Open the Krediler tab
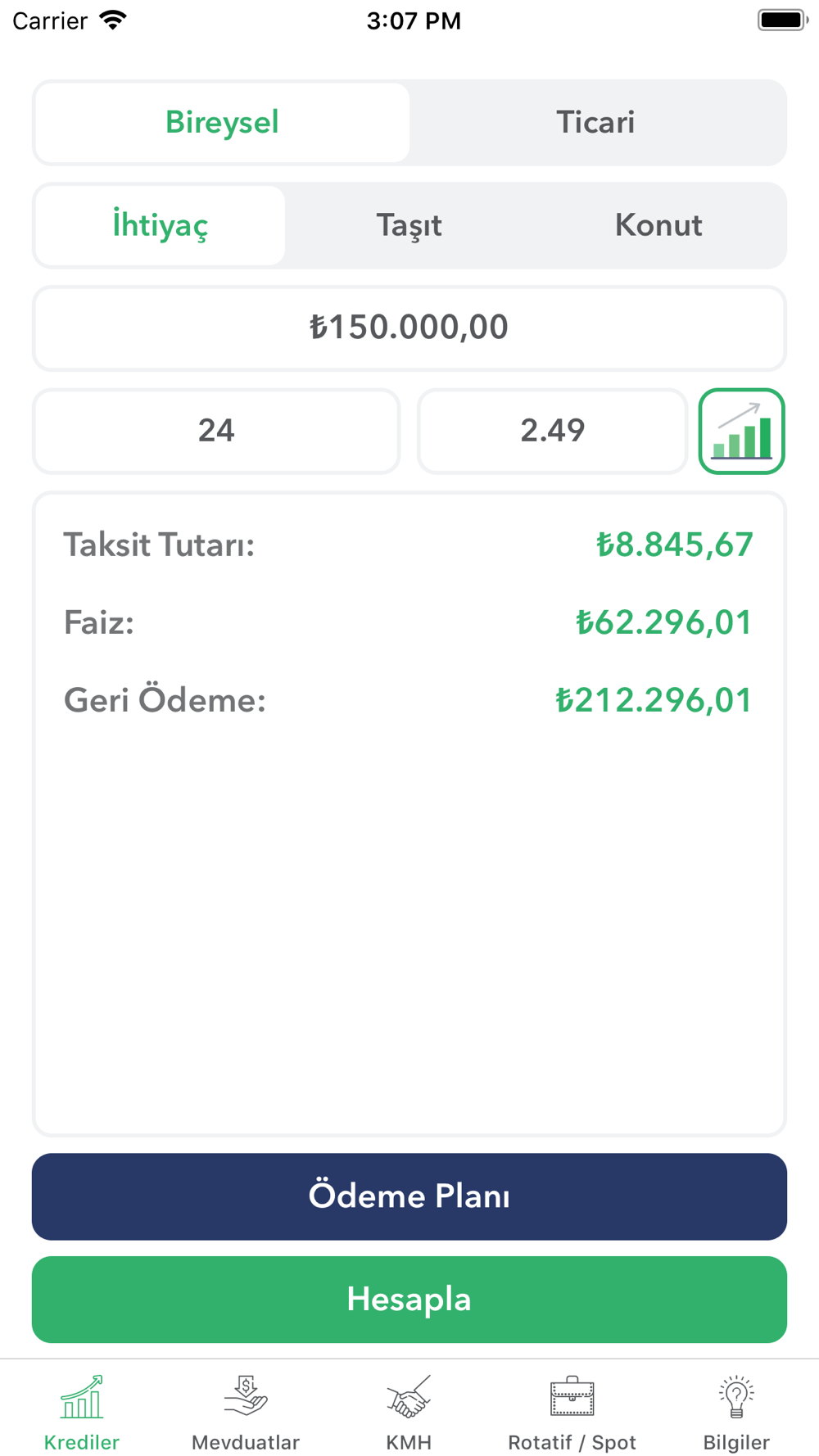Viewport: 819px width, 1456px height. coord(82,1412)
